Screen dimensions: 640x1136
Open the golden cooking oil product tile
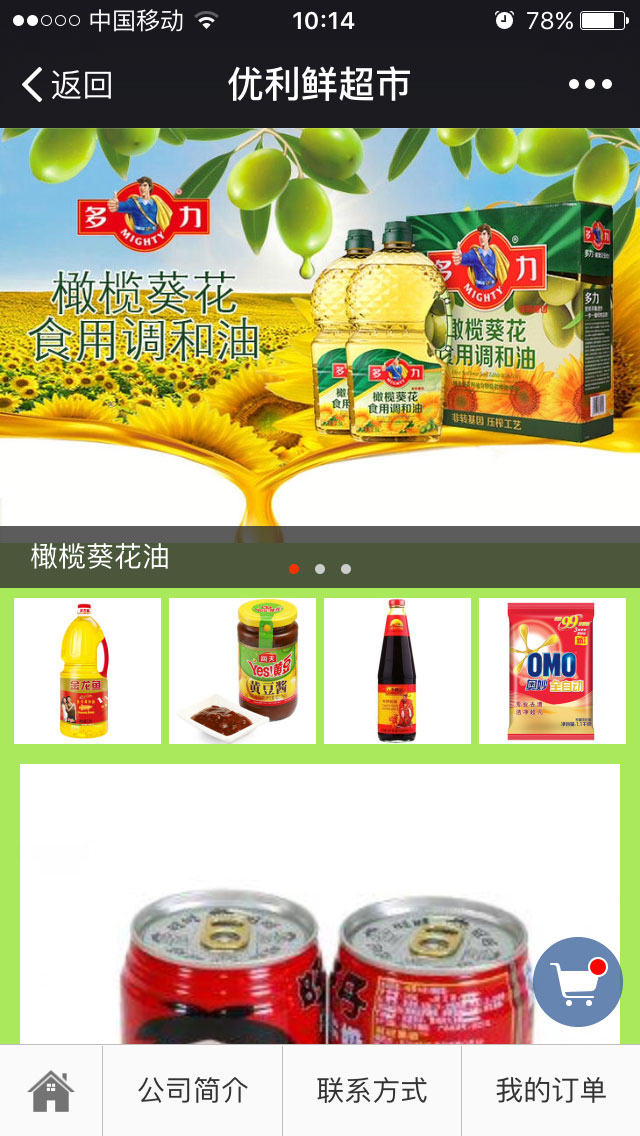tap(87, 671)
